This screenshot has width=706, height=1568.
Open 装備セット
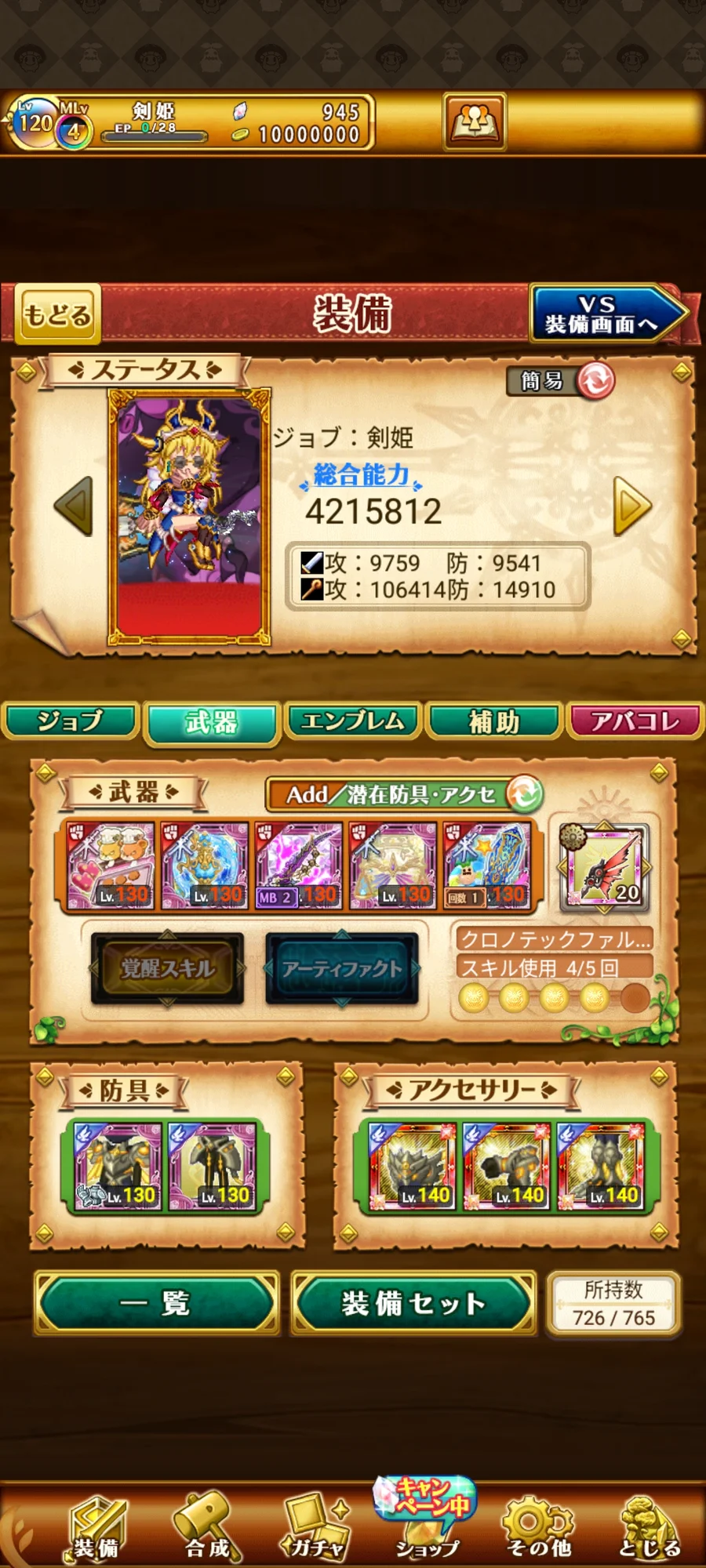tap(413, 1304)
